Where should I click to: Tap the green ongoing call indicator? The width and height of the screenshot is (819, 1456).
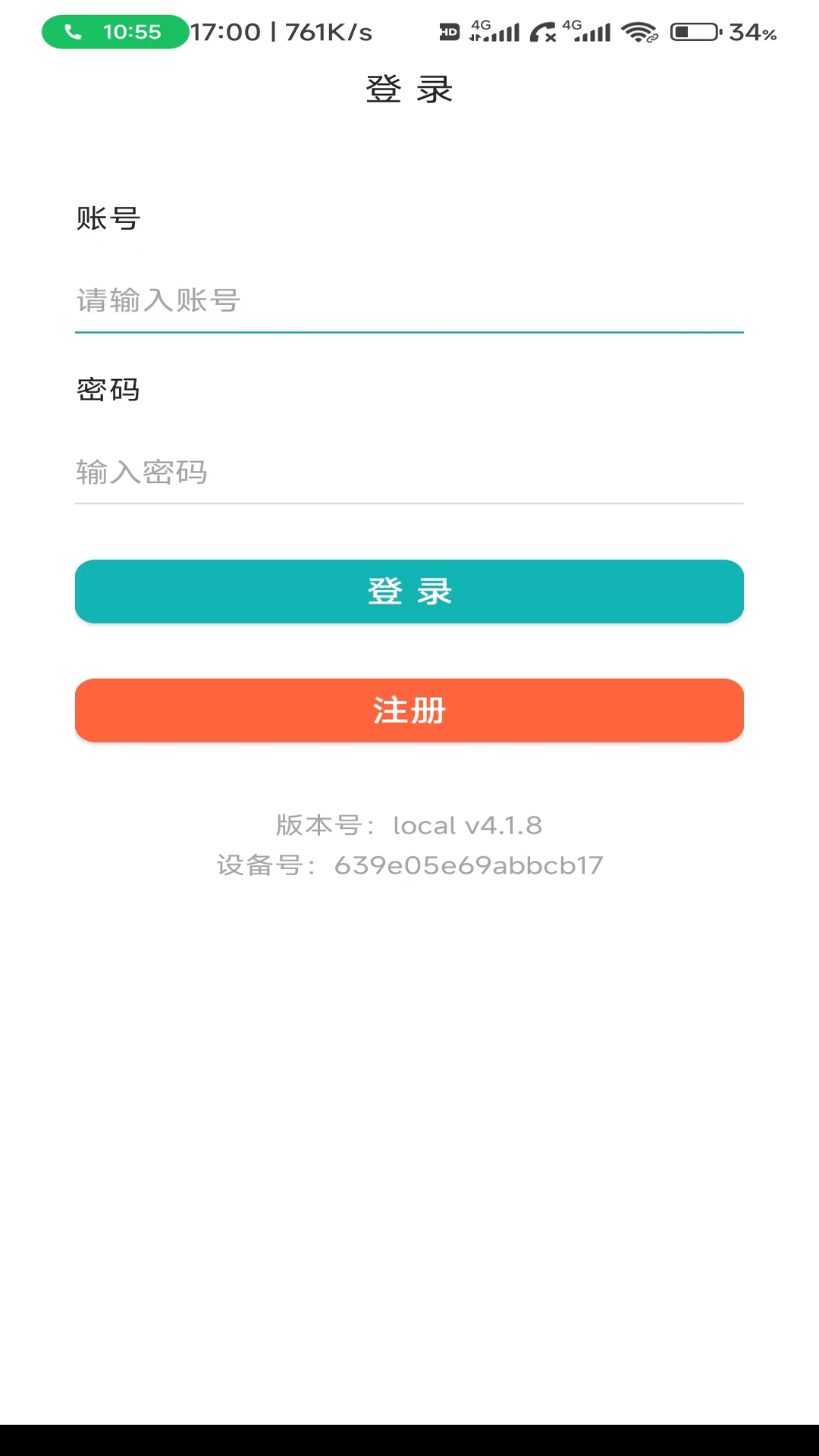[114, 32]
